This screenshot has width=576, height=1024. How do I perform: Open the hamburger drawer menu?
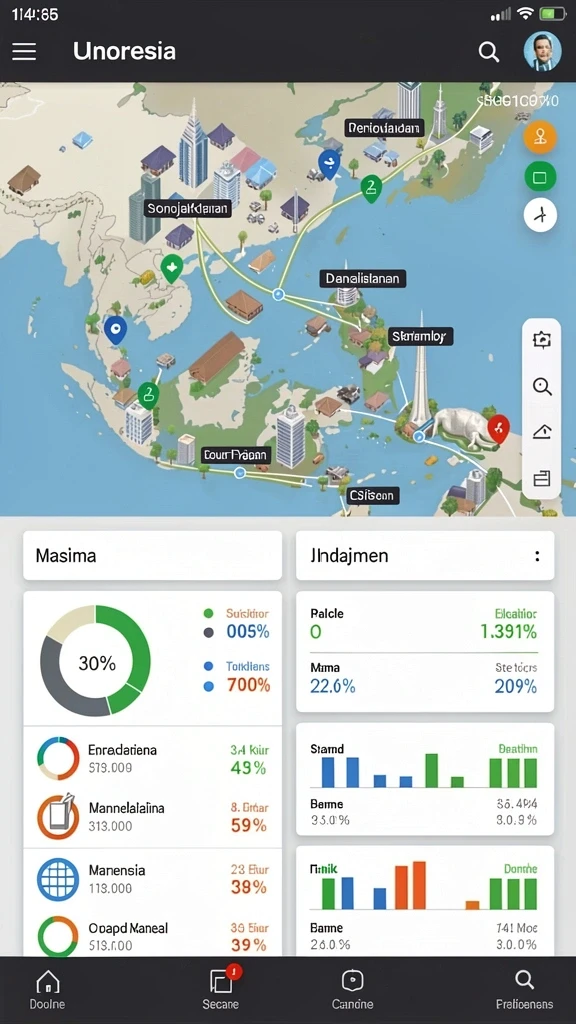click(x=24, y=52)
